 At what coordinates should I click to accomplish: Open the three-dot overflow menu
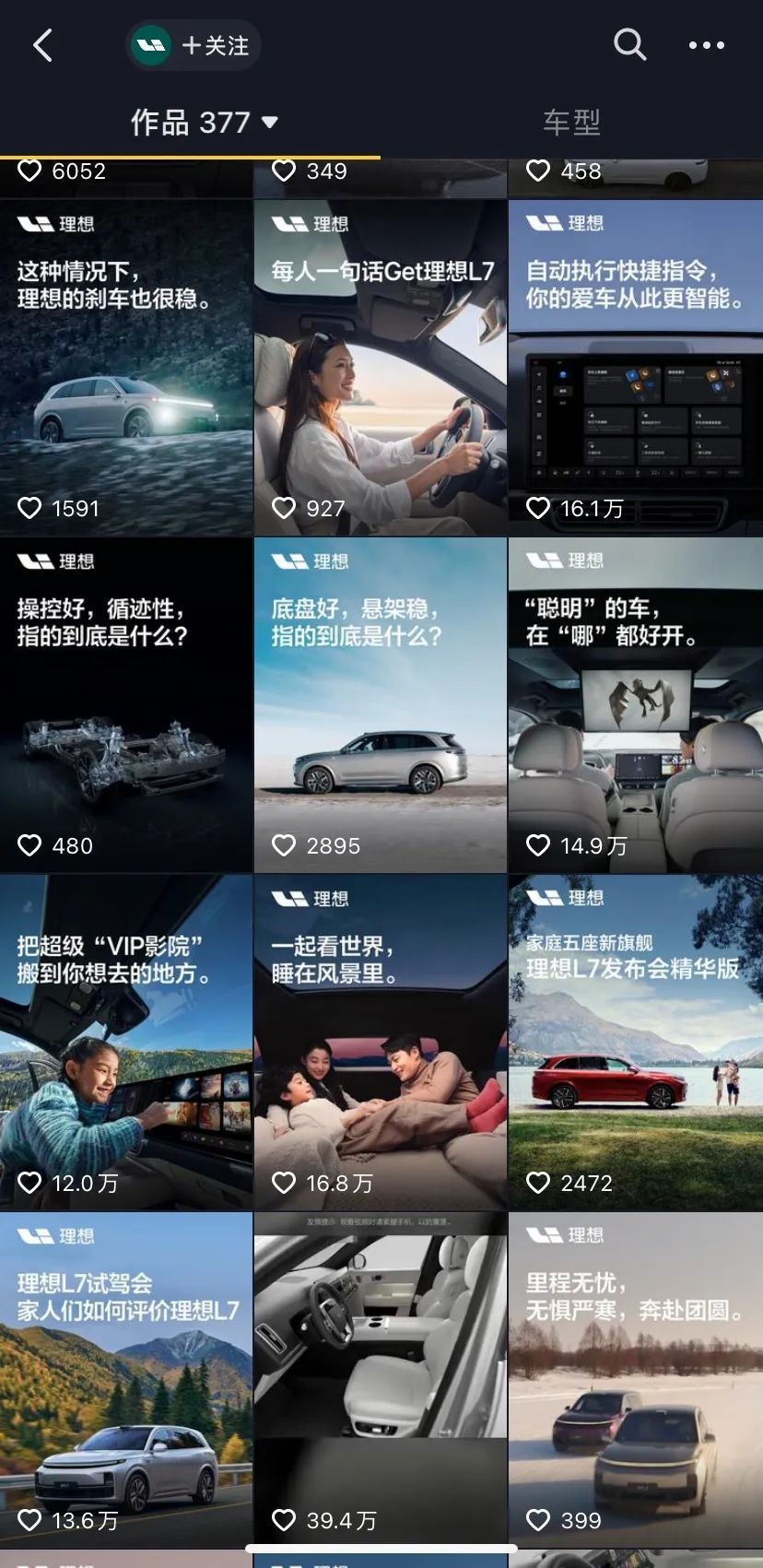[707, 45]
